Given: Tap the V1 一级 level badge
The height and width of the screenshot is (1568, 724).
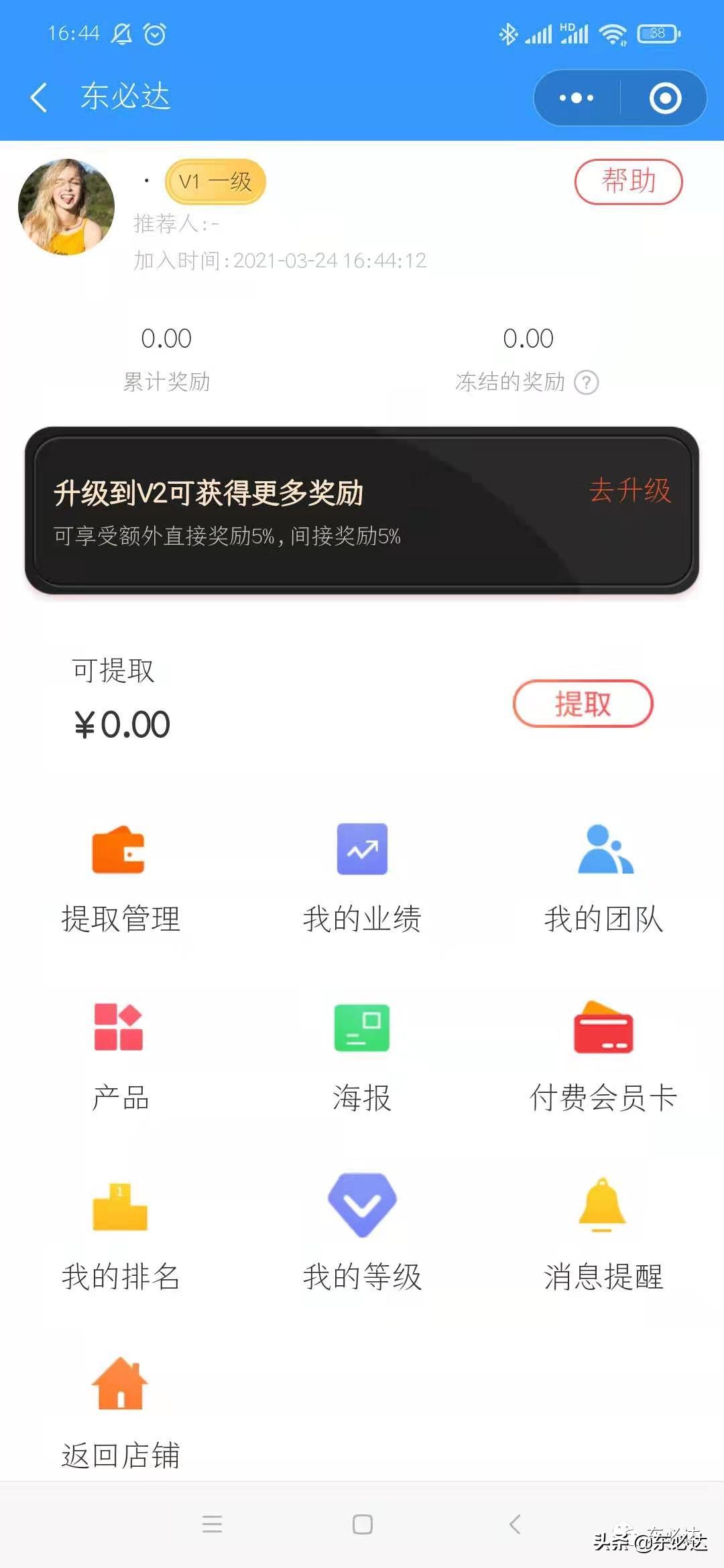Looking at the screenshot, I should [x=215, y=182].
